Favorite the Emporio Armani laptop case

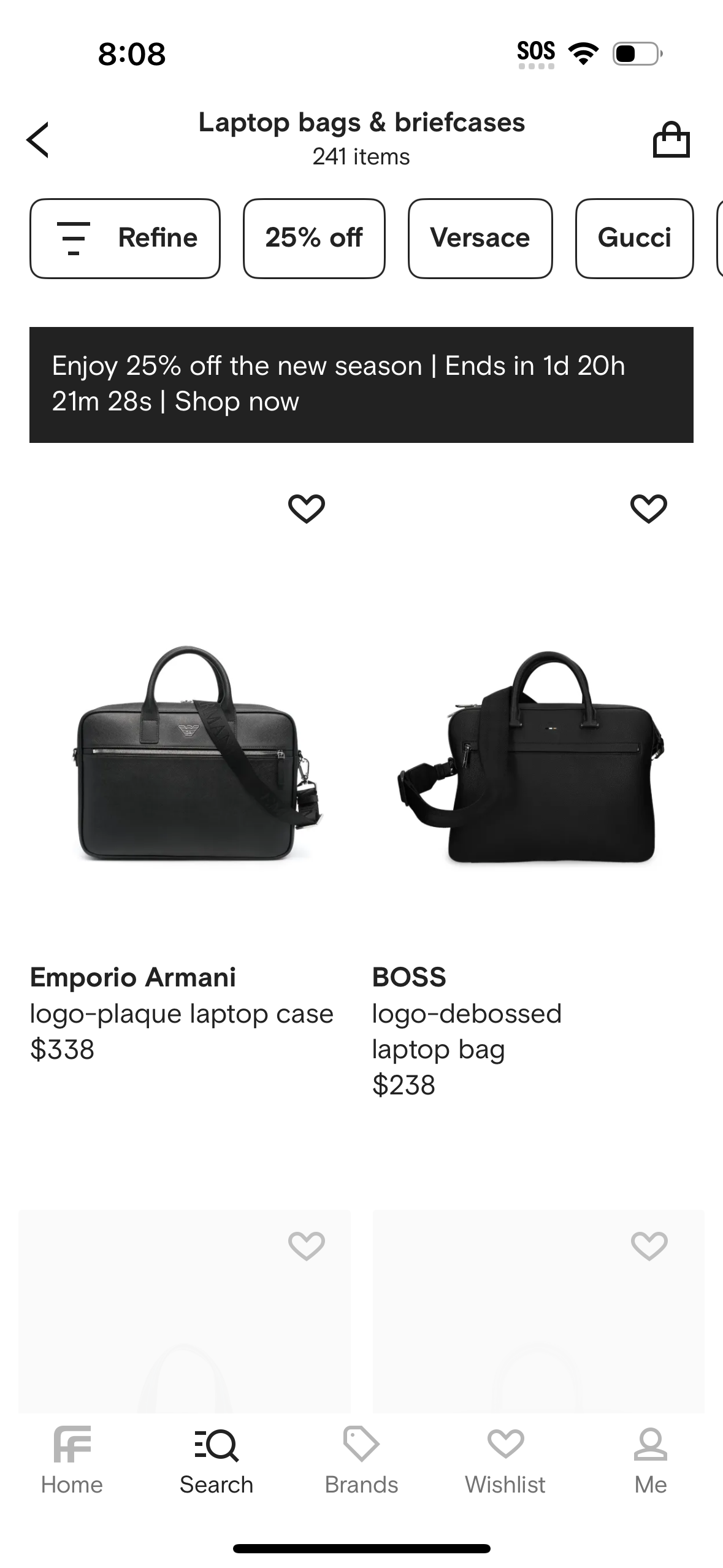(307, 507)
